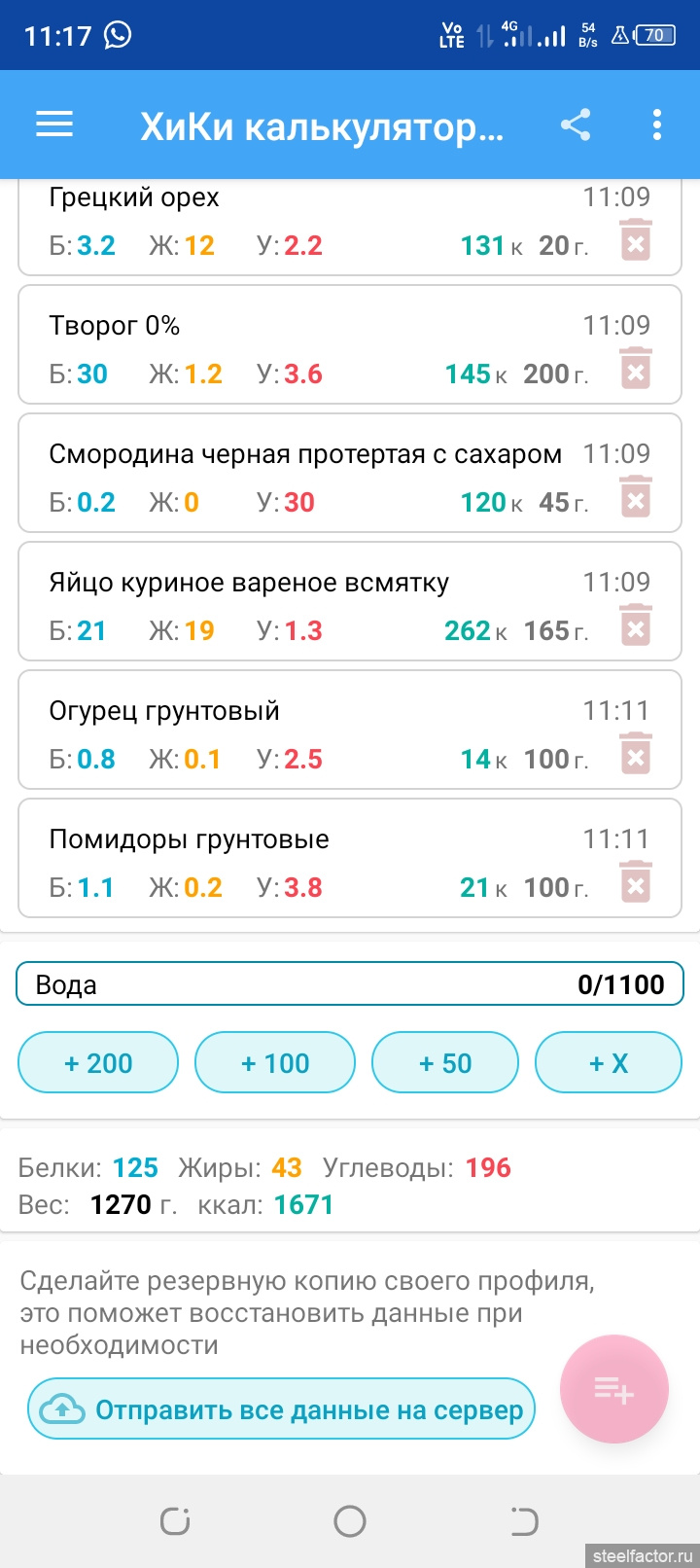Add 50 ml of water

[x=445, y=1063]
